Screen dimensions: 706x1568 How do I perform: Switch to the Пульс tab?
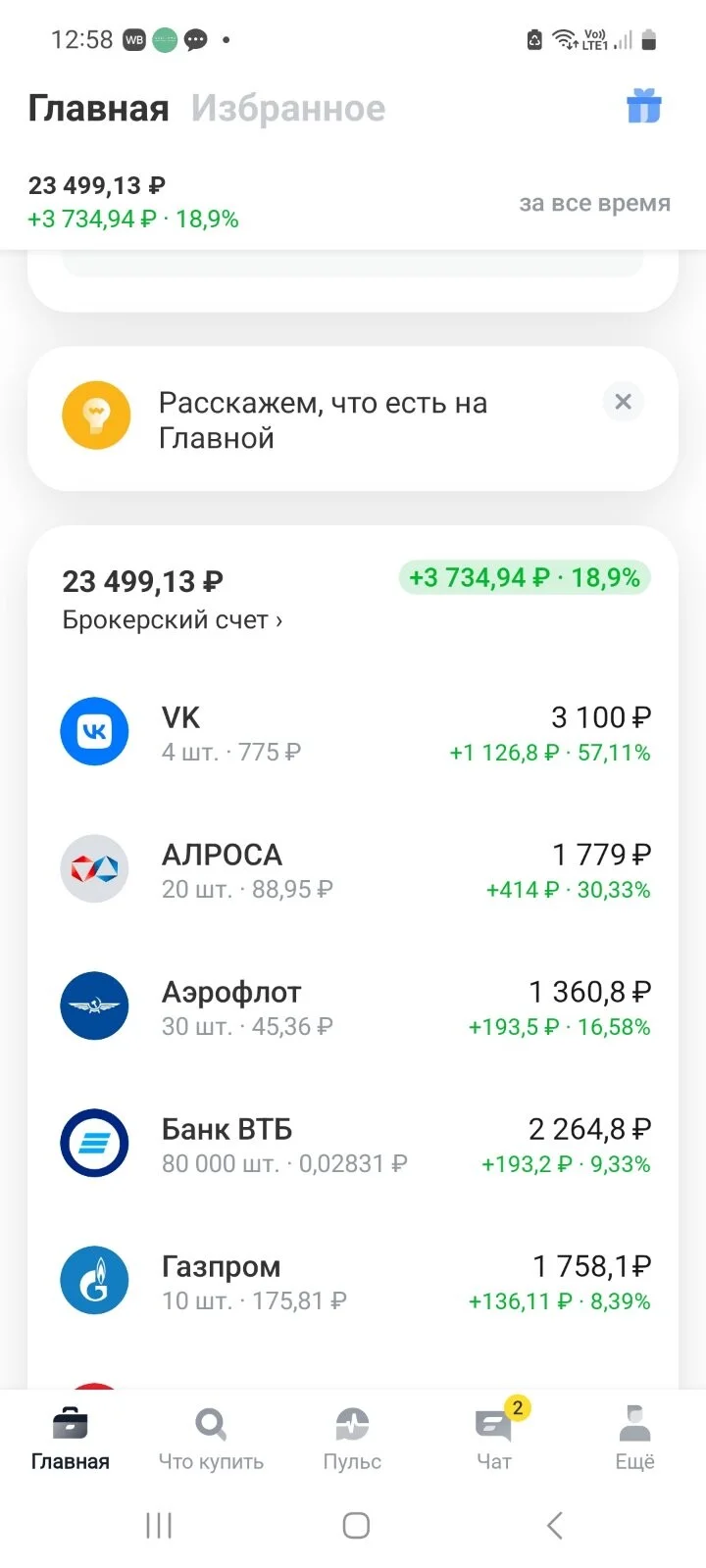point(352,1439)
